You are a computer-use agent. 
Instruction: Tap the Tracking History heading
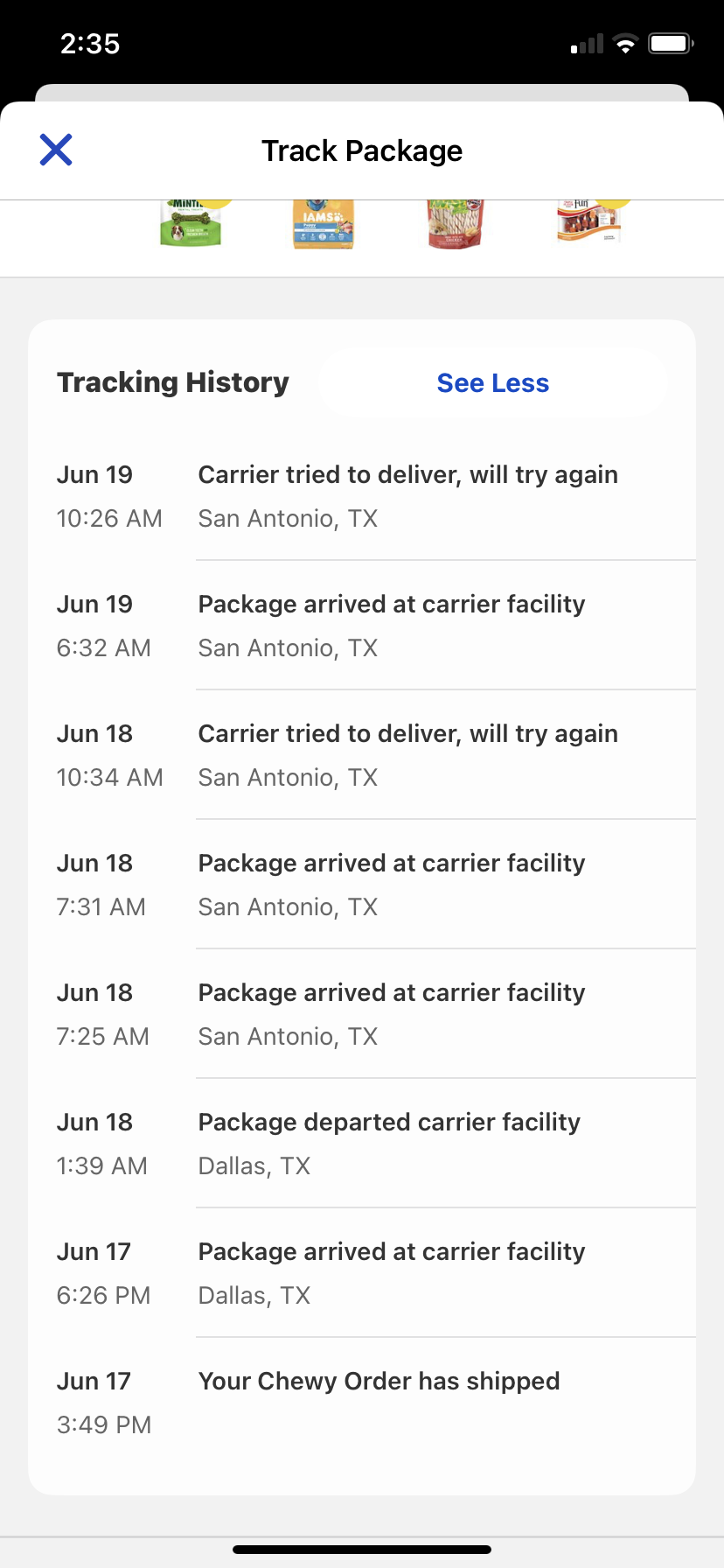coord(172,382)
